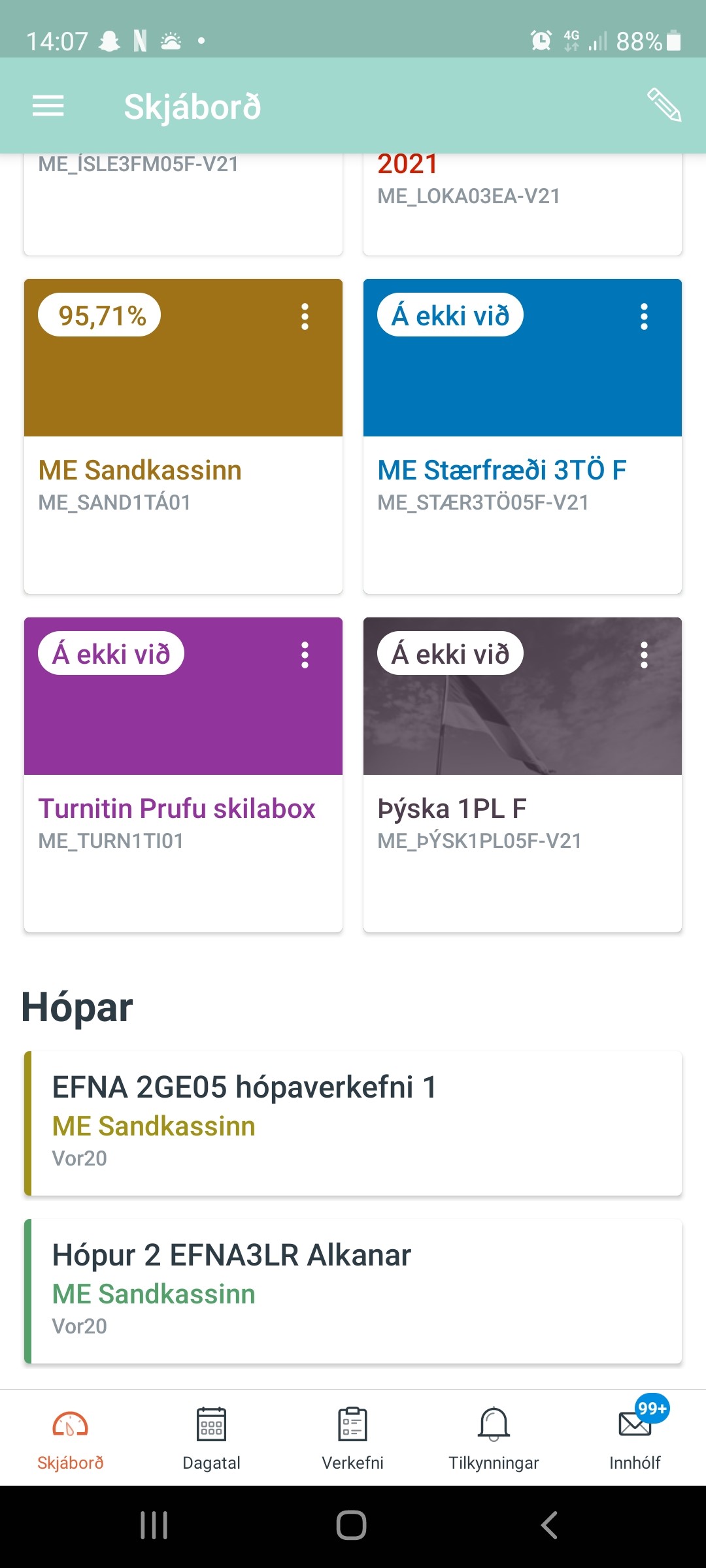Open options for ME Stærðfræði 3TÖ F card
Viewport: 706px width, 1568px height.
644,316
